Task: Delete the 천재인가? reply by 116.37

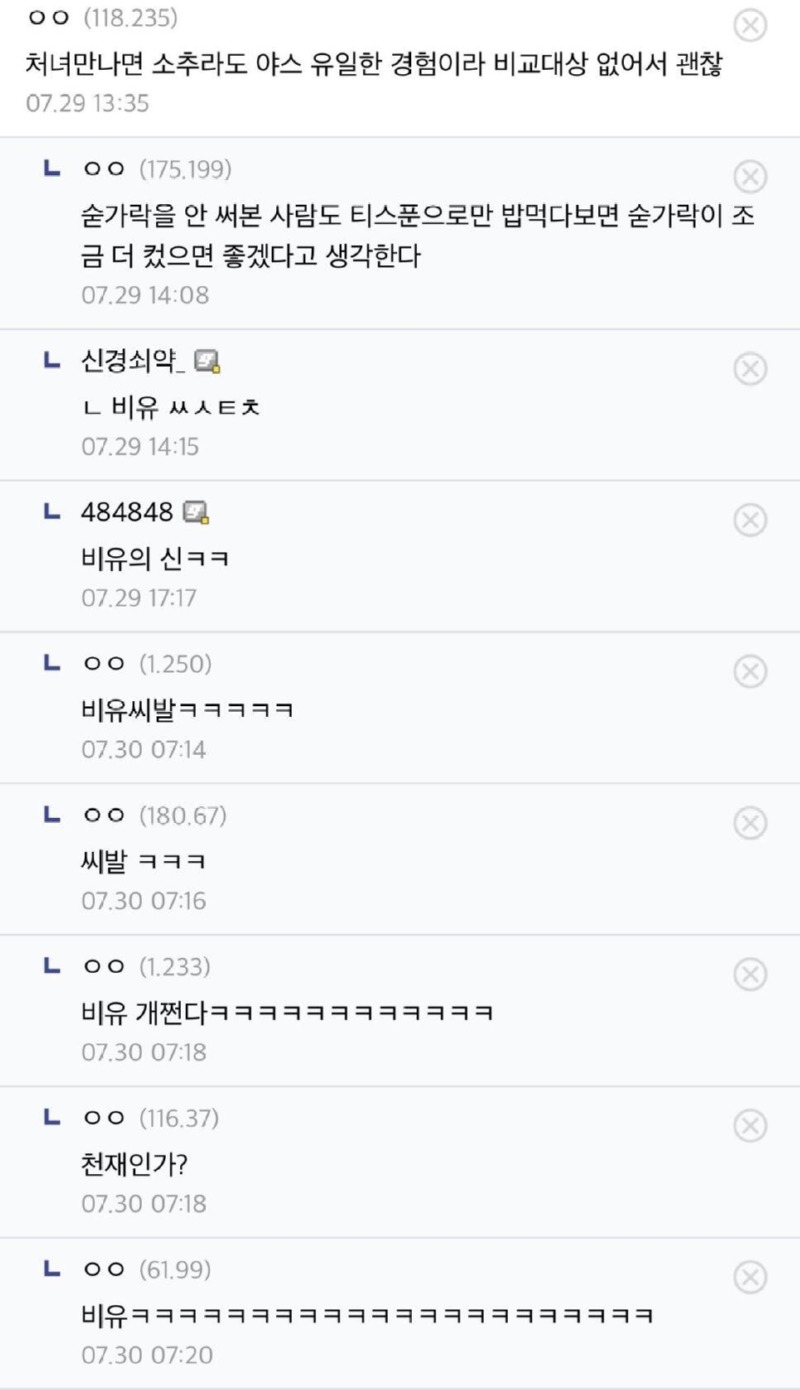Action: point(750,1126)
